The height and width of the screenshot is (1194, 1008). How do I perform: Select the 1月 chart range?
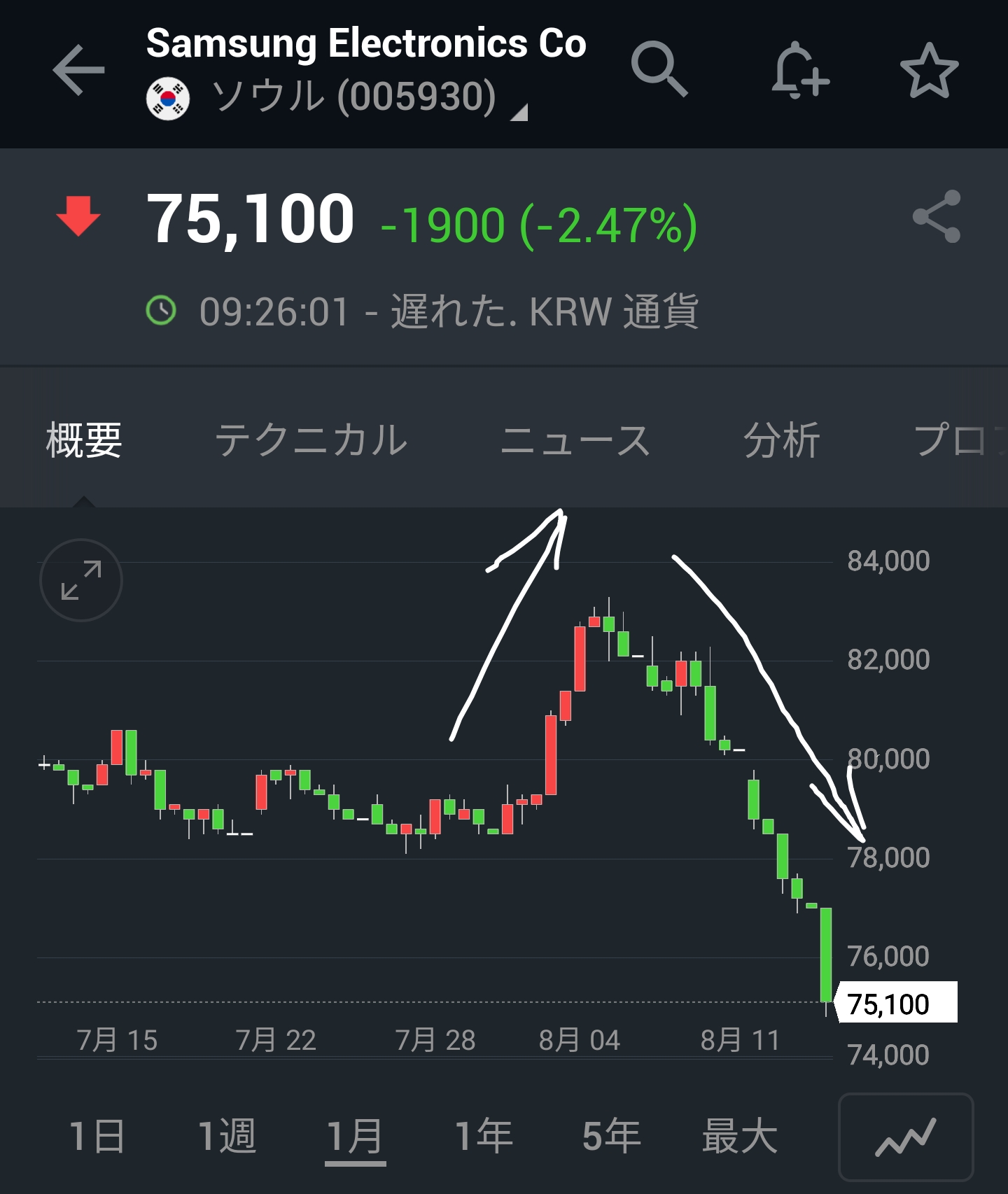point(355,1137)
